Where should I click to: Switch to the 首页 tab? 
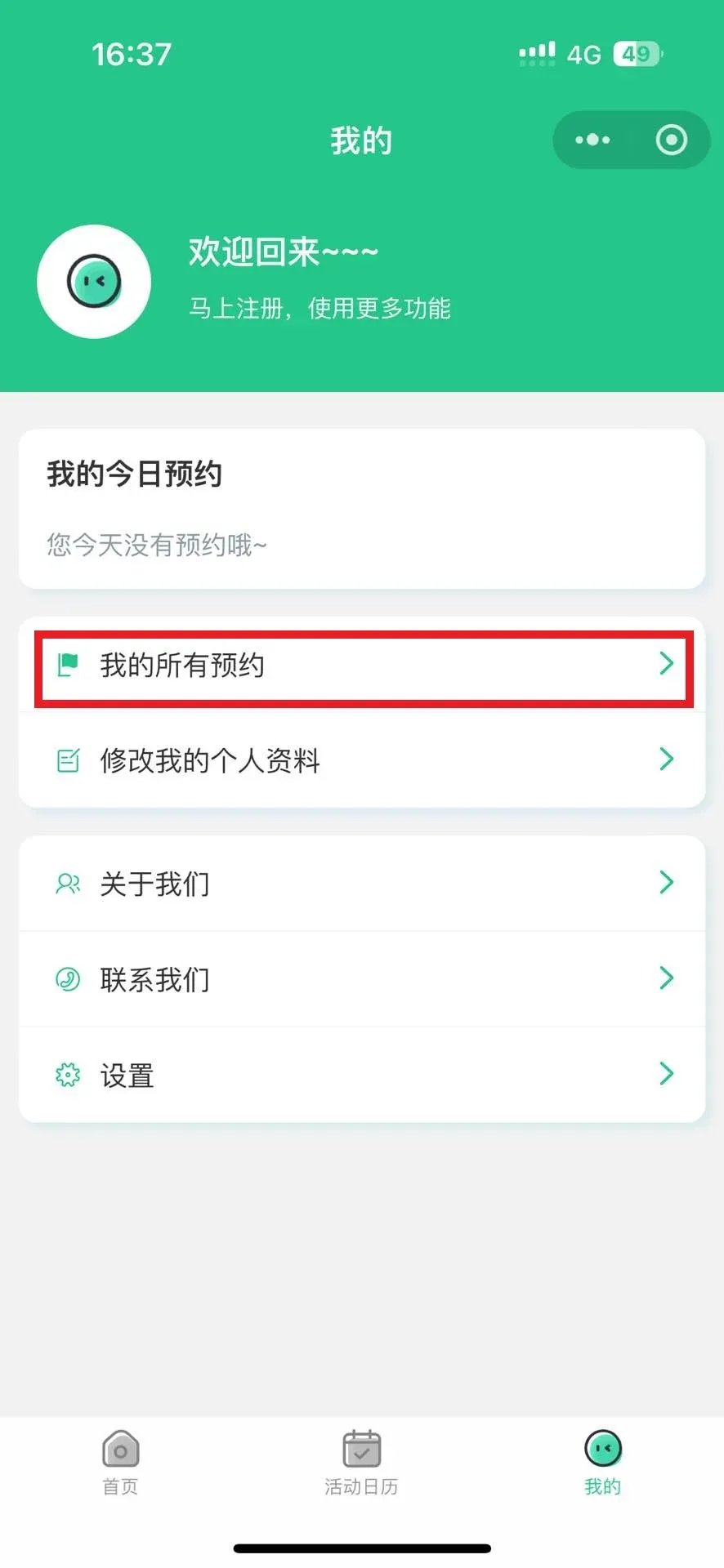[120, 1463]
